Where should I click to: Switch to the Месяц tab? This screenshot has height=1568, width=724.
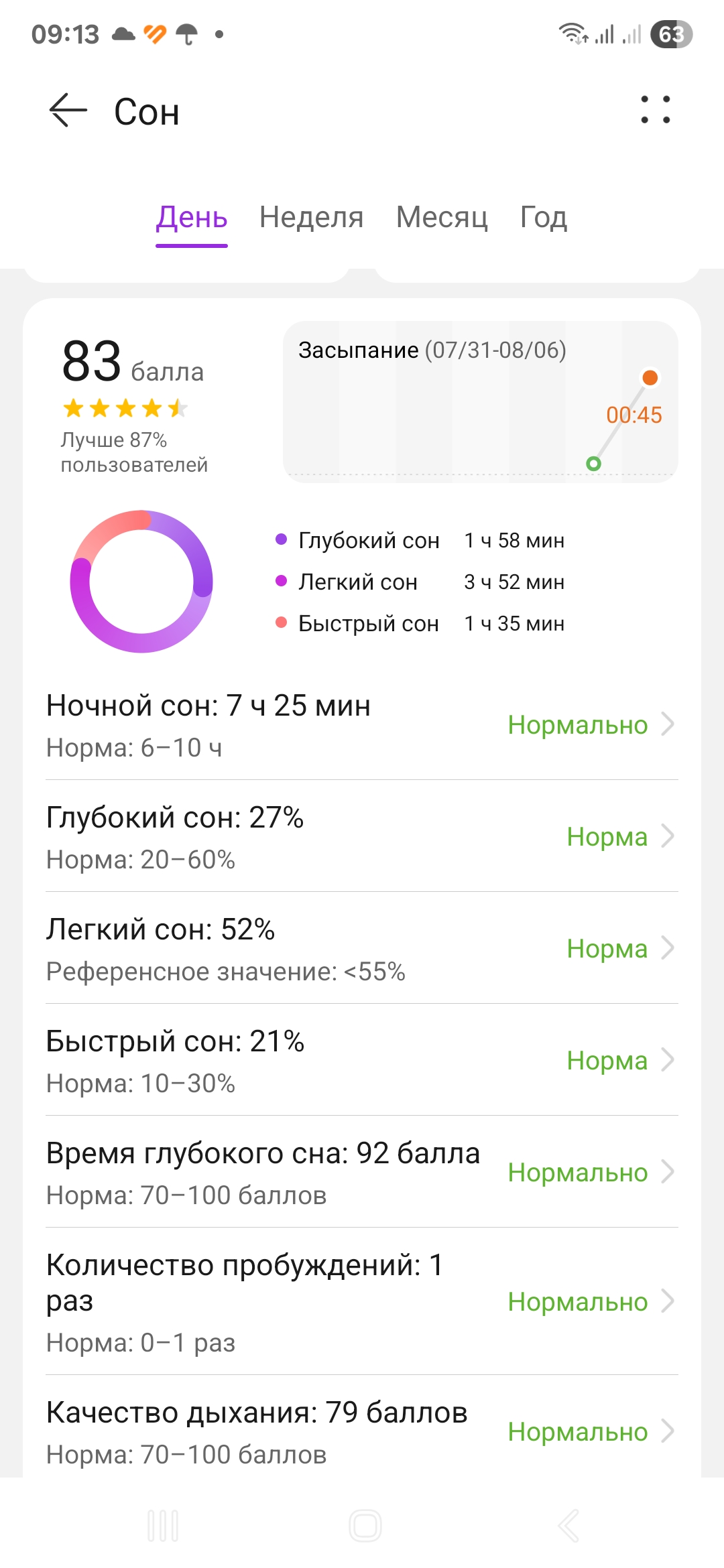tap(442, 217)
